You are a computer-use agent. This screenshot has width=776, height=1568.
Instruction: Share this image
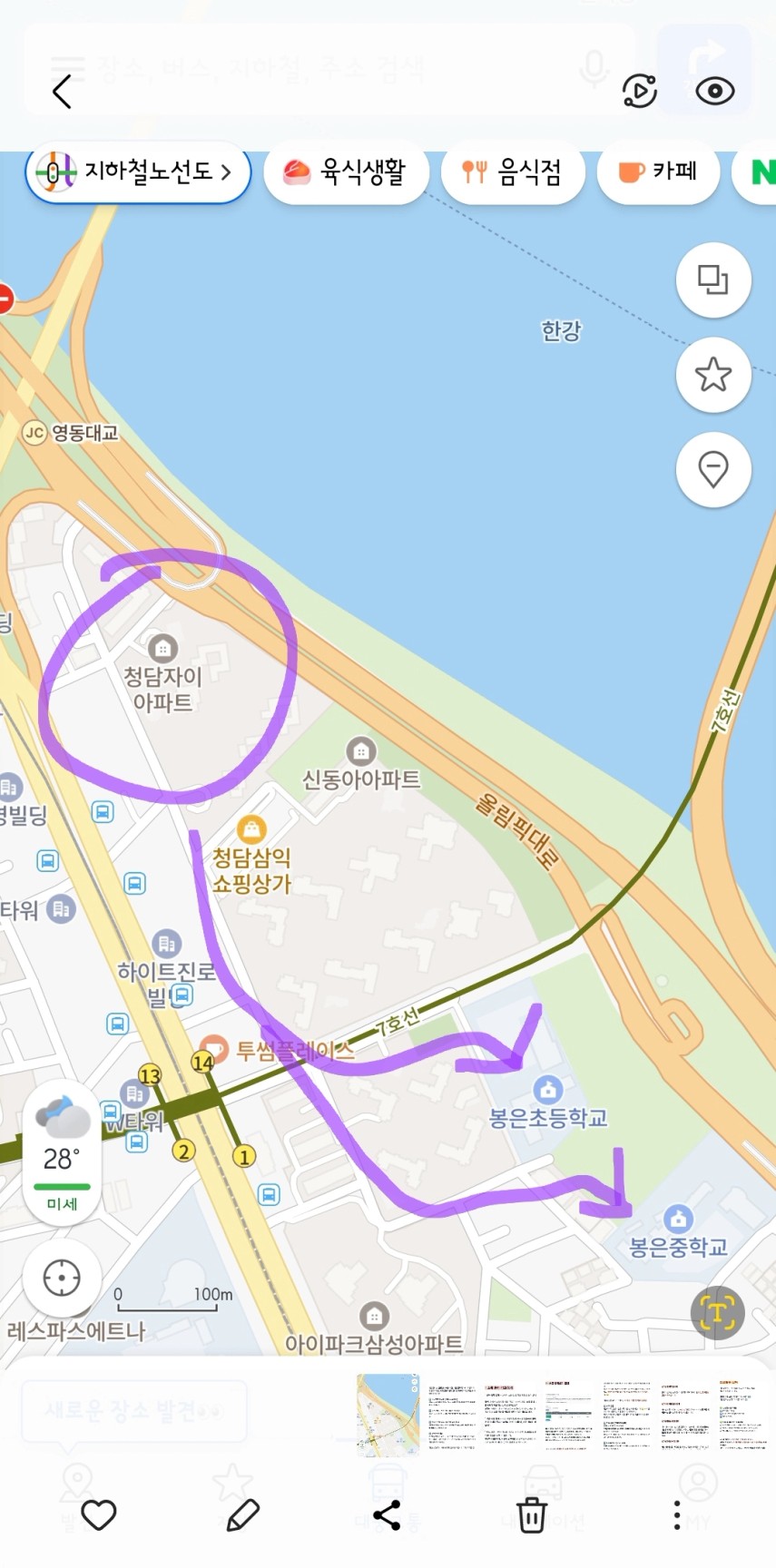pos(388,1514)
